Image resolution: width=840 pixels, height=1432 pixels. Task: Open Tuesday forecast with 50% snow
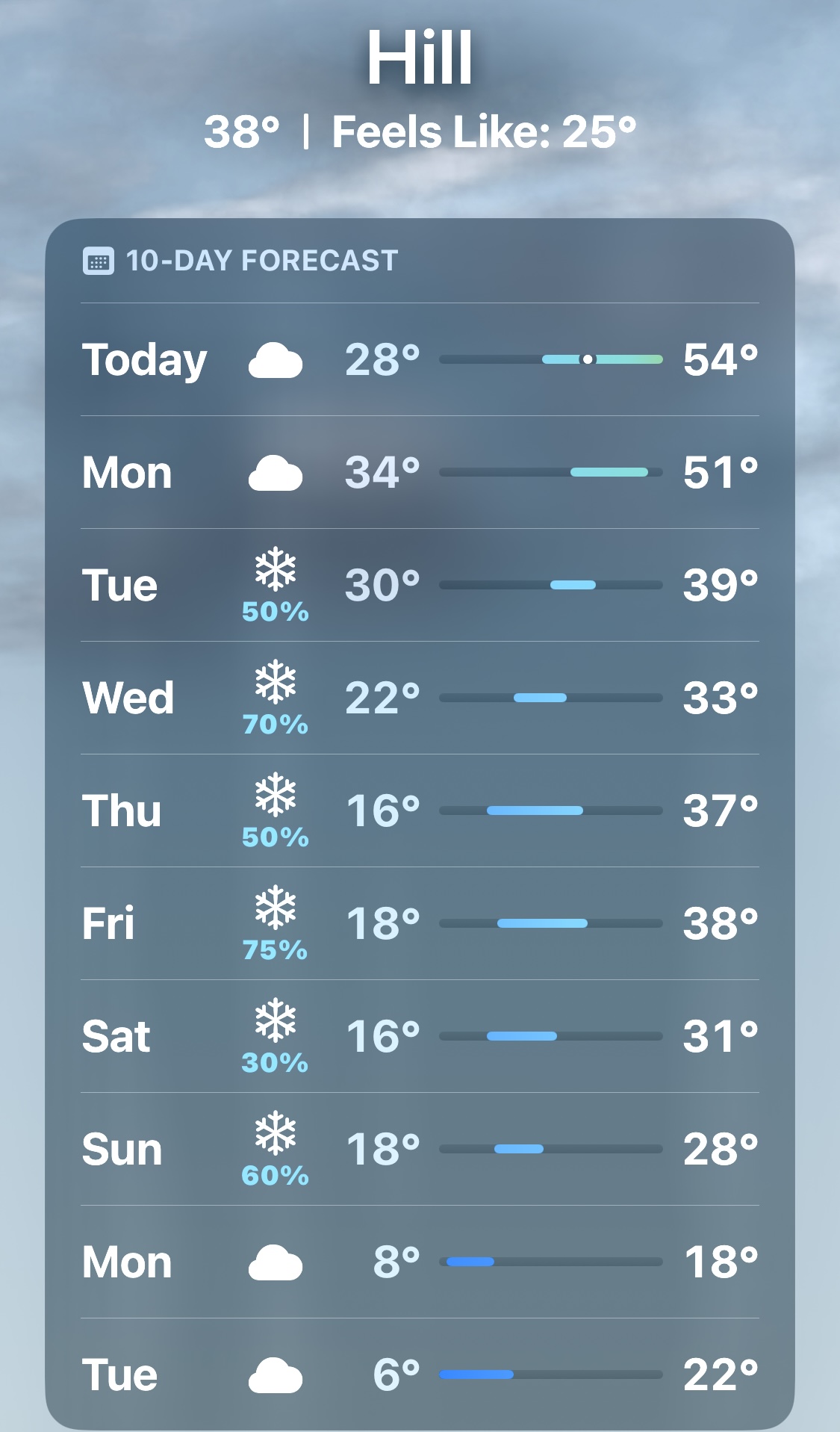[420, 585]
